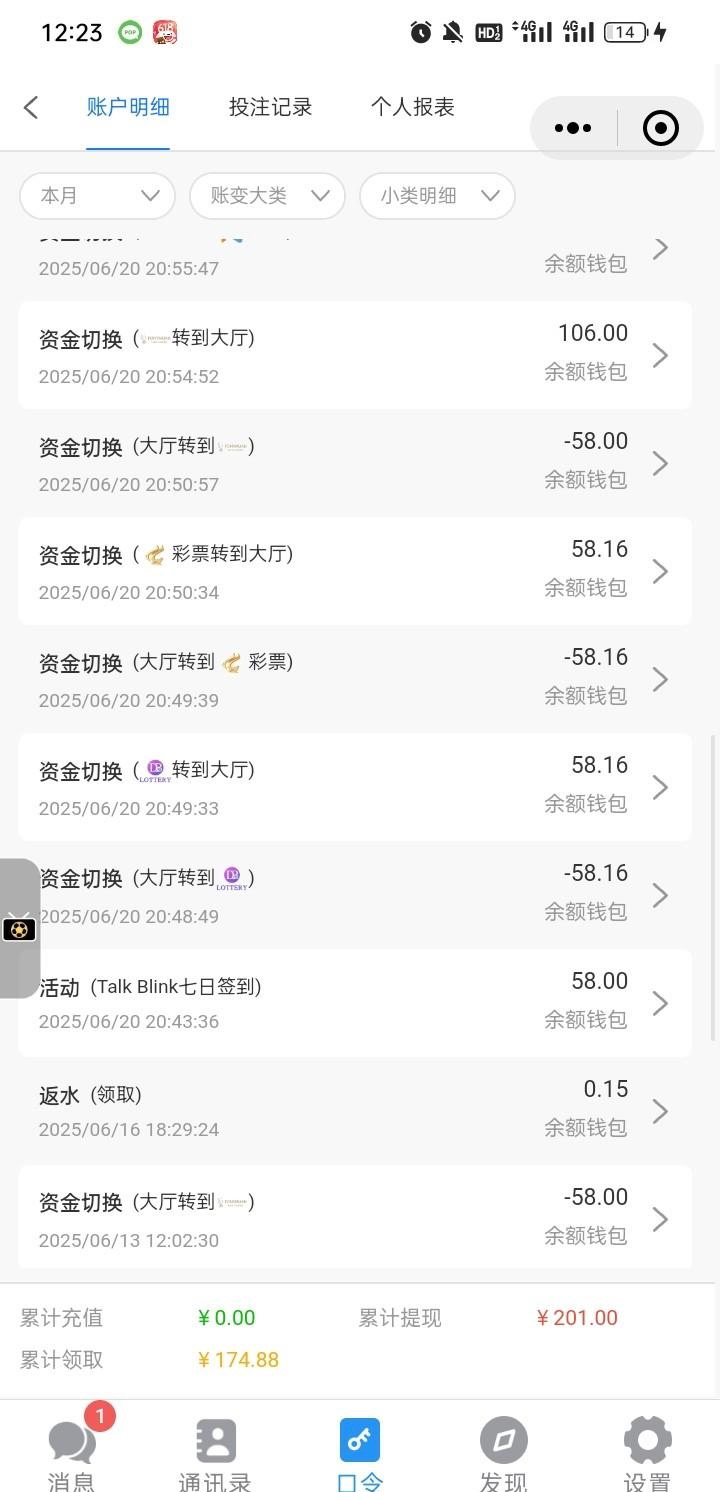Open the Talk Blink七日签到 activity record
This screenshot has width=720, height=1492.
point(355,1003)
